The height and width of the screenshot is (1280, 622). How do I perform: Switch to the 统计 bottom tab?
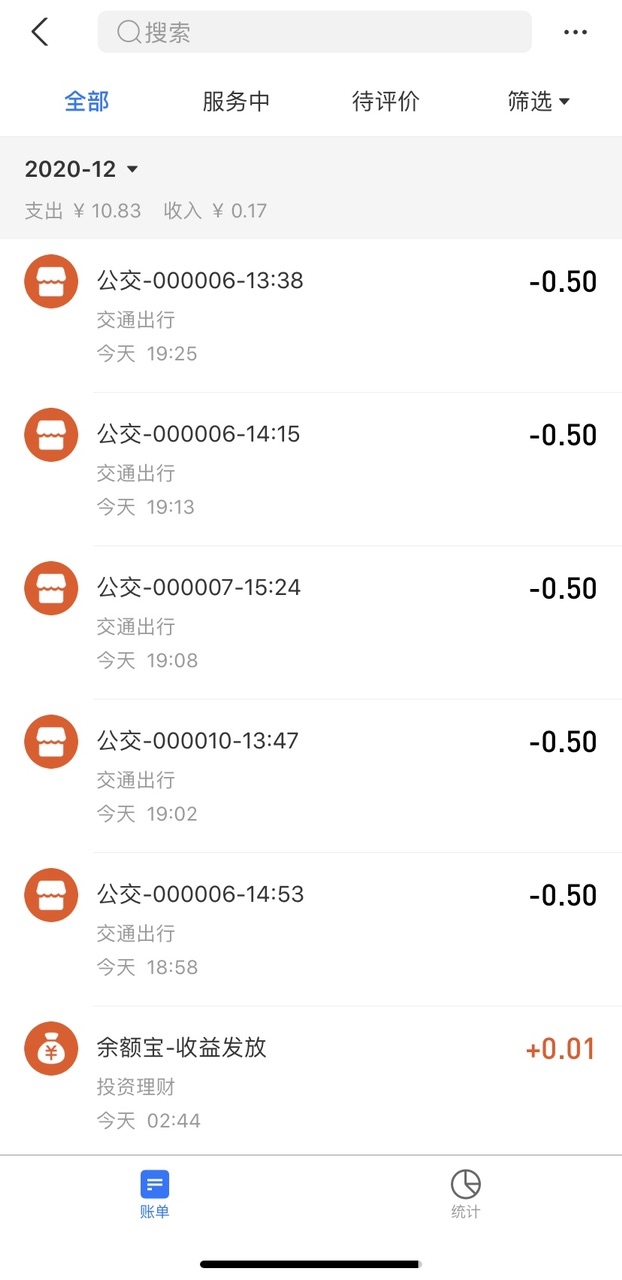pos(466,1195)
